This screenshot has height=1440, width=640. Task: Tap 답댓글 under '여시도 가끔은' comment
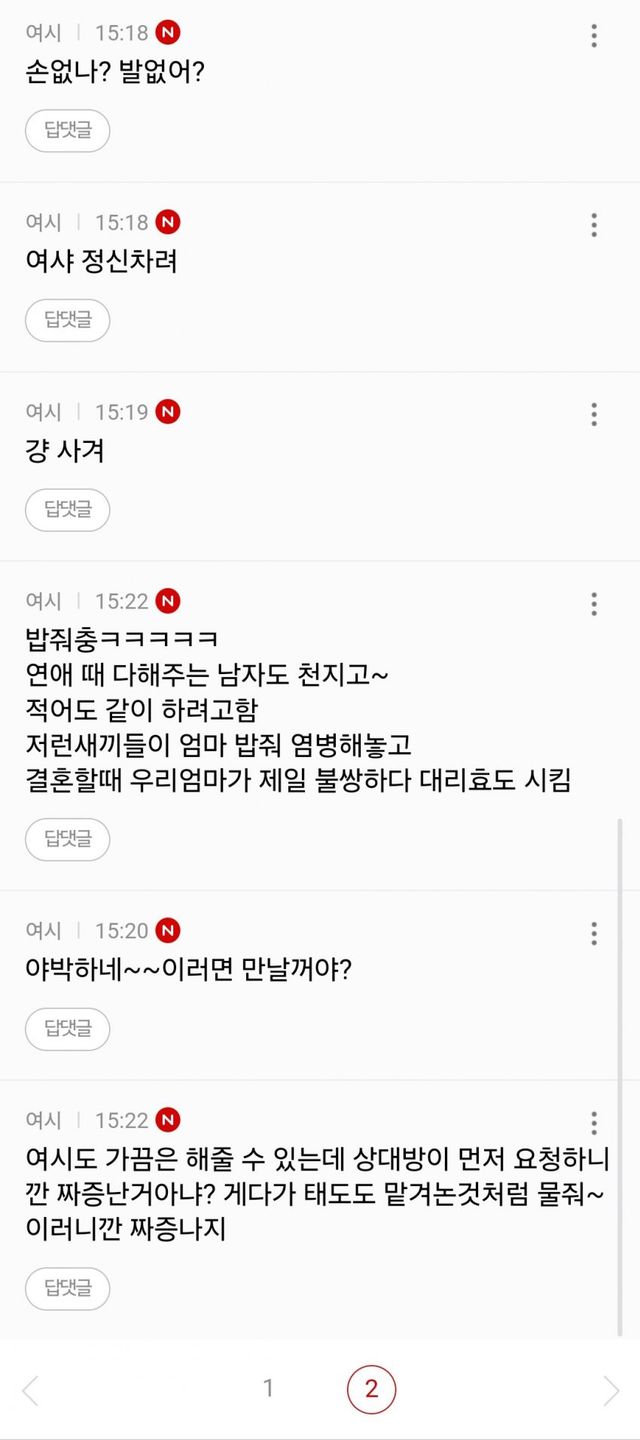(67, 1288)
